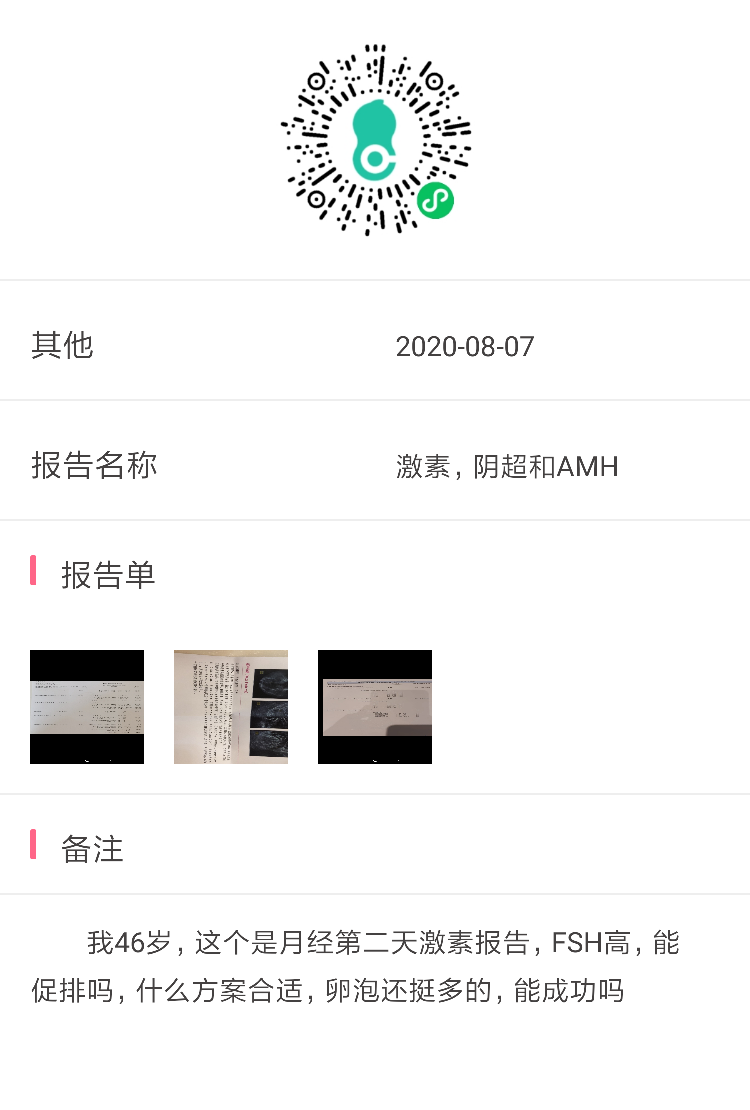This screenshot has width=750, height=1110.
Task: Expand the 报告名称 row
Action: point(94,465)
